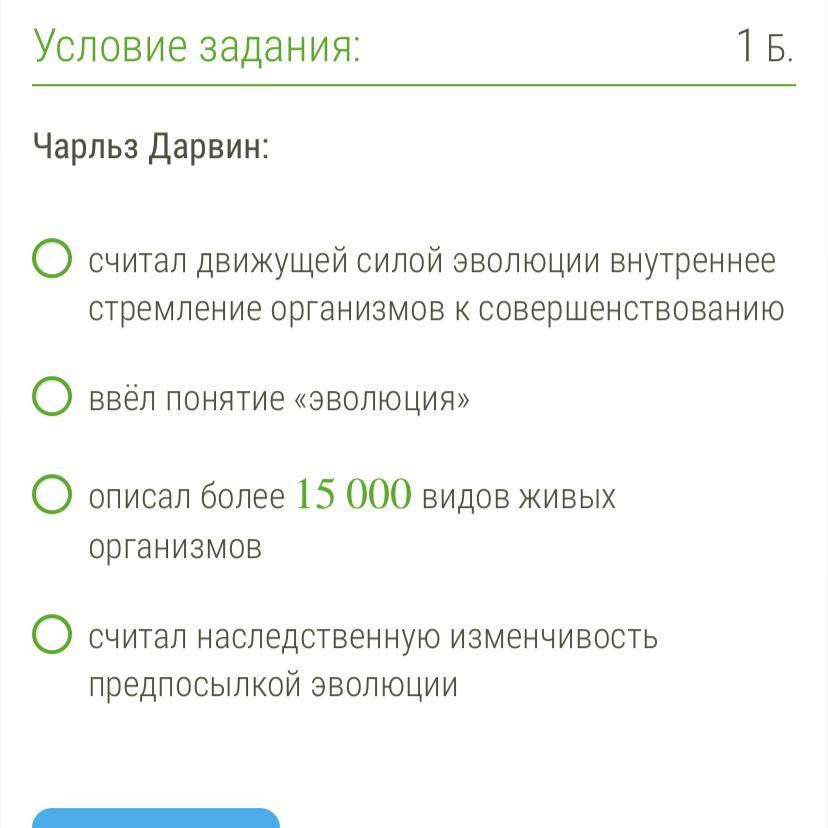Image resolution: width=828 pixels, height=828 pixels.
Task: Choose the answer ввёл понятие «эволюция»
Action: [52, 396]
